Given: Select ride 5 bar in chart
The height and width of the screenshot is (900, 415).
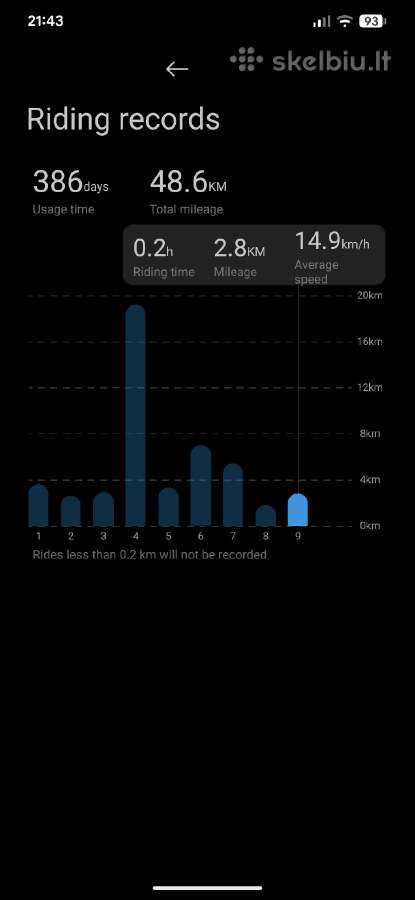Looking at the screenshot, I should pos(168,507).
